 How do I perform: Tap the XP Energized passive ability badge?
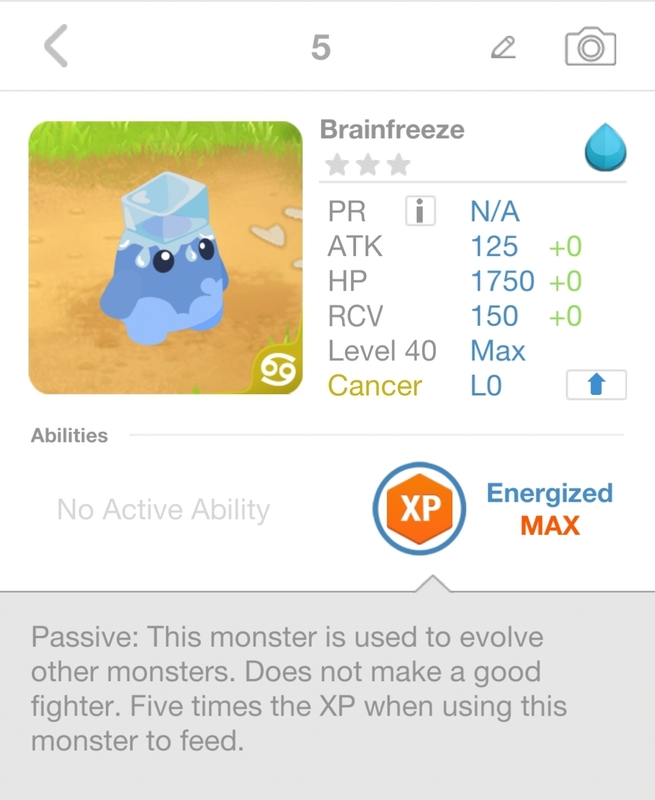point(421,510)
